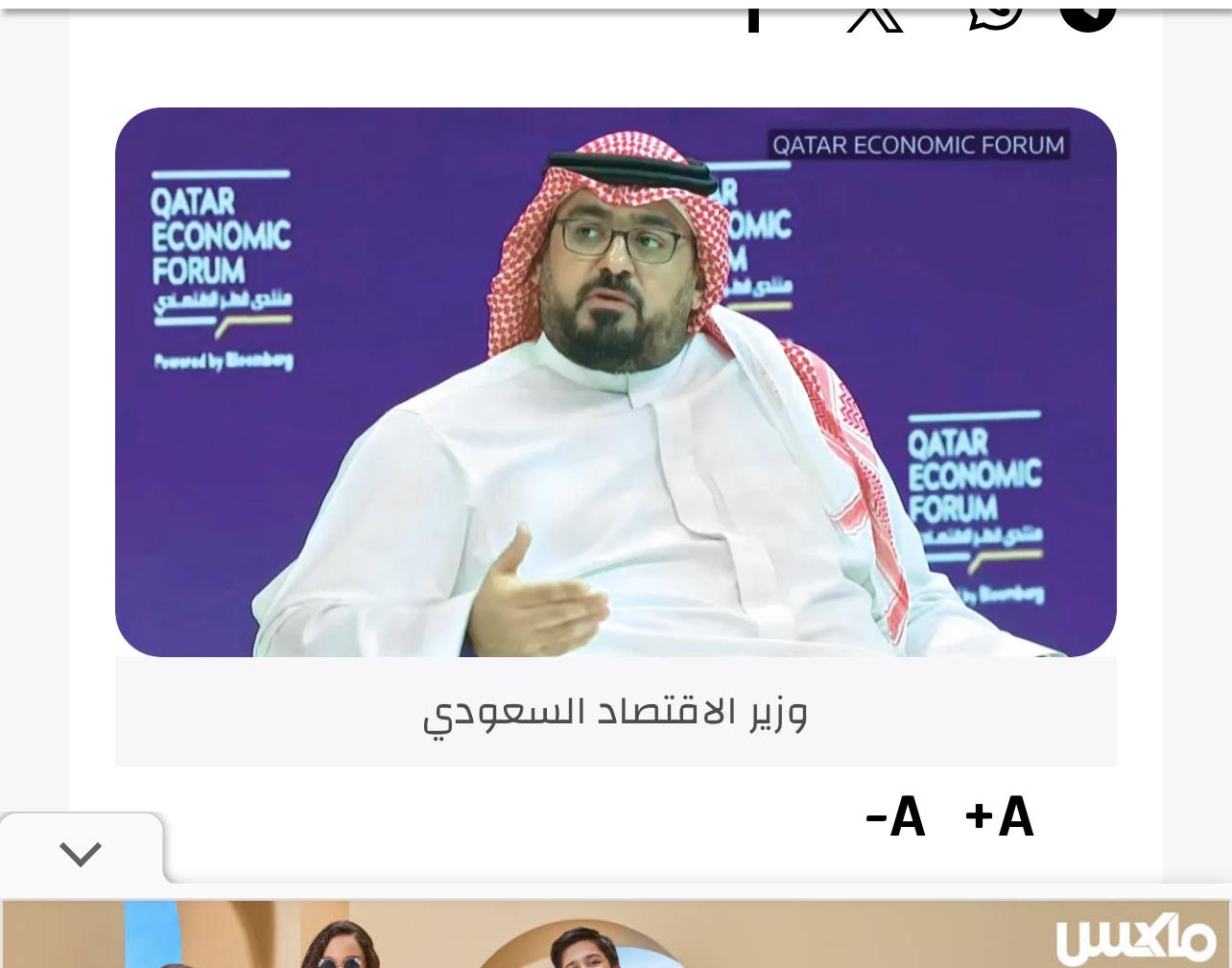Increase font size with +A
Viewport: 1232px width, 968px height.
click(x=999, y=817)
